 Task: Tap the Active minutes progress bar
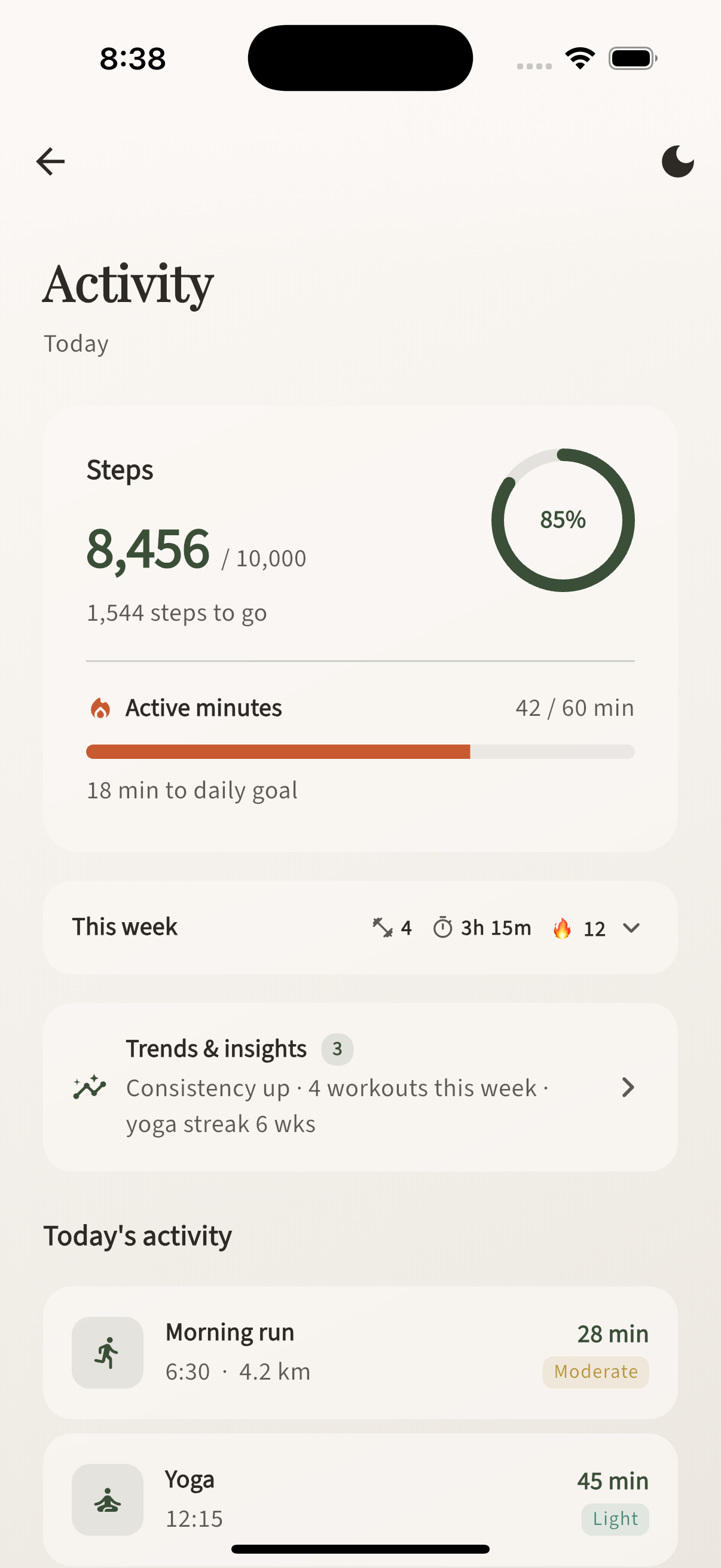point(360,752)
